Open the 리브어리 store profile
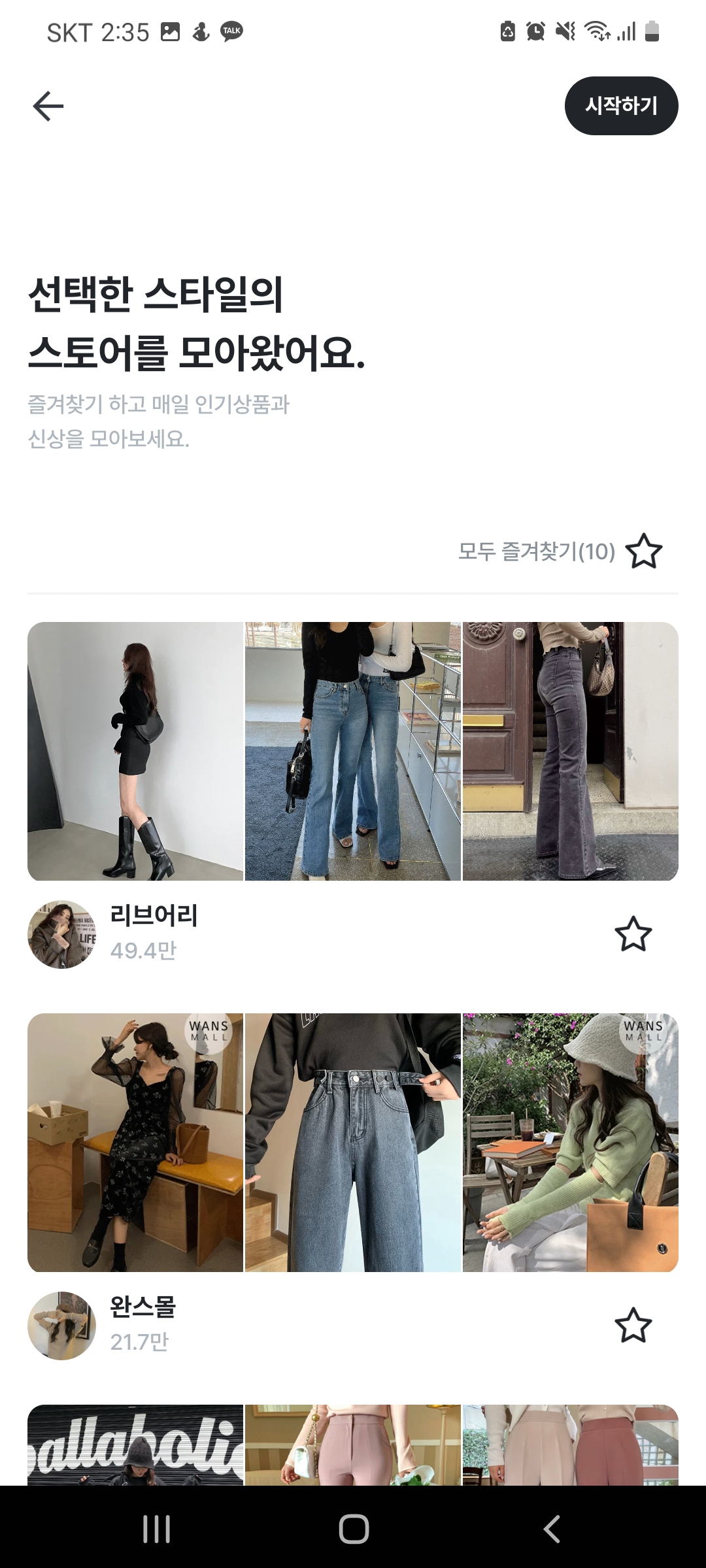706x1568 pixels. (x=154, y=916)
